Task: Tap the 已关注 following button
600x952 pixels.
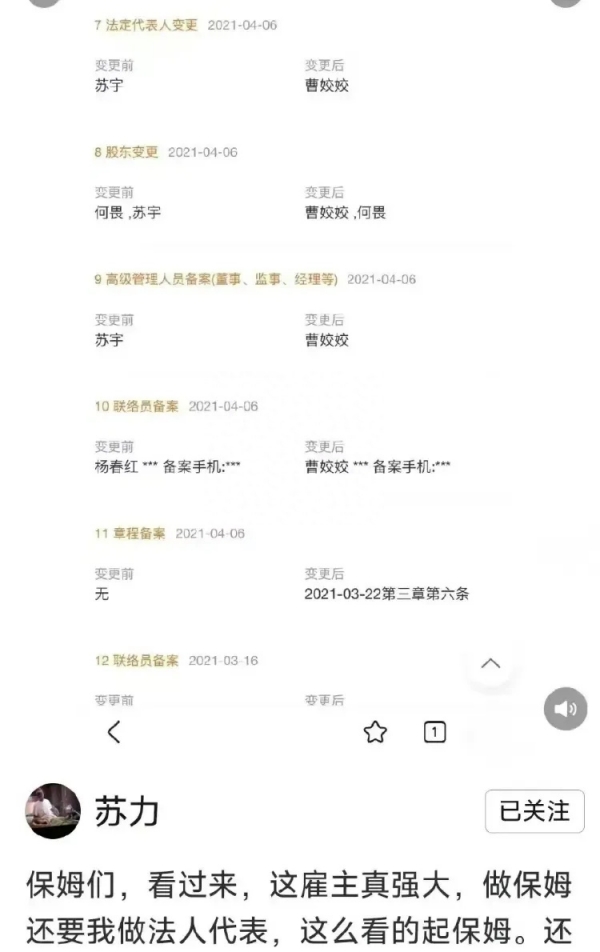Action: point(533,811)
